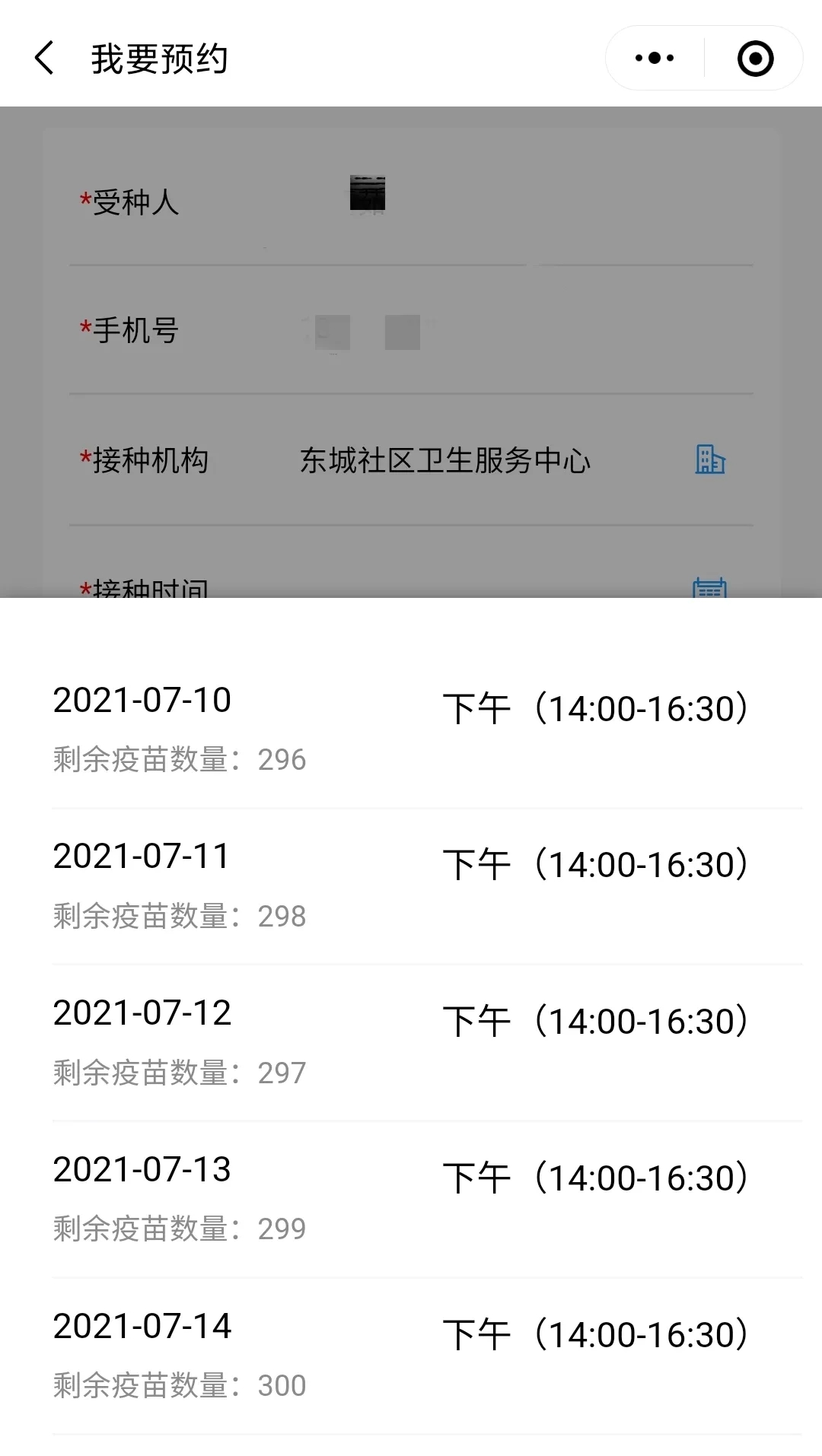Screen dimensions: 822x1456
Task: Choose the 2021-07-14 slot with 300 remaining
Action: click(427, 1356)
